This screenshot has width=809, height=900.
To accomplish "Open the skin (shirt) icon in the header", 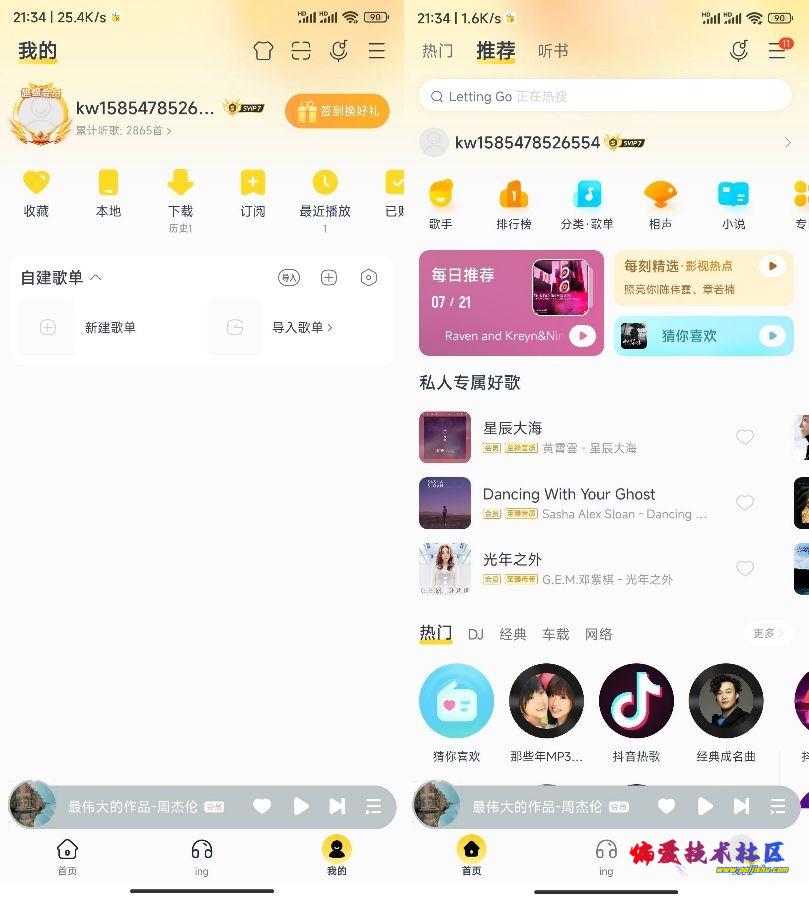I will point(263,51).
